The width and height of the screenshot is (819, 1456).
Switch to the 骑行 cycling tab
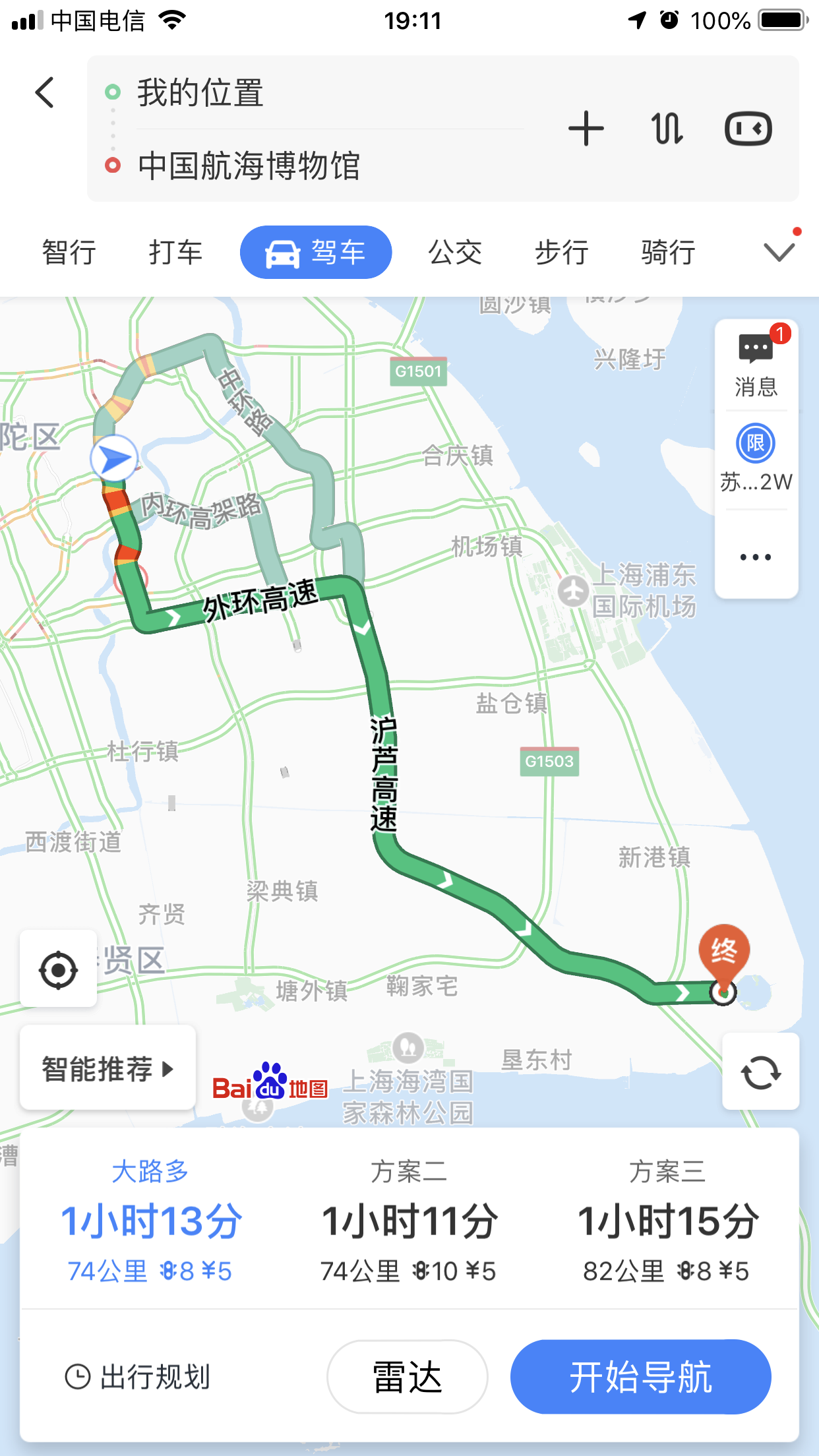(x=668, y=253)
